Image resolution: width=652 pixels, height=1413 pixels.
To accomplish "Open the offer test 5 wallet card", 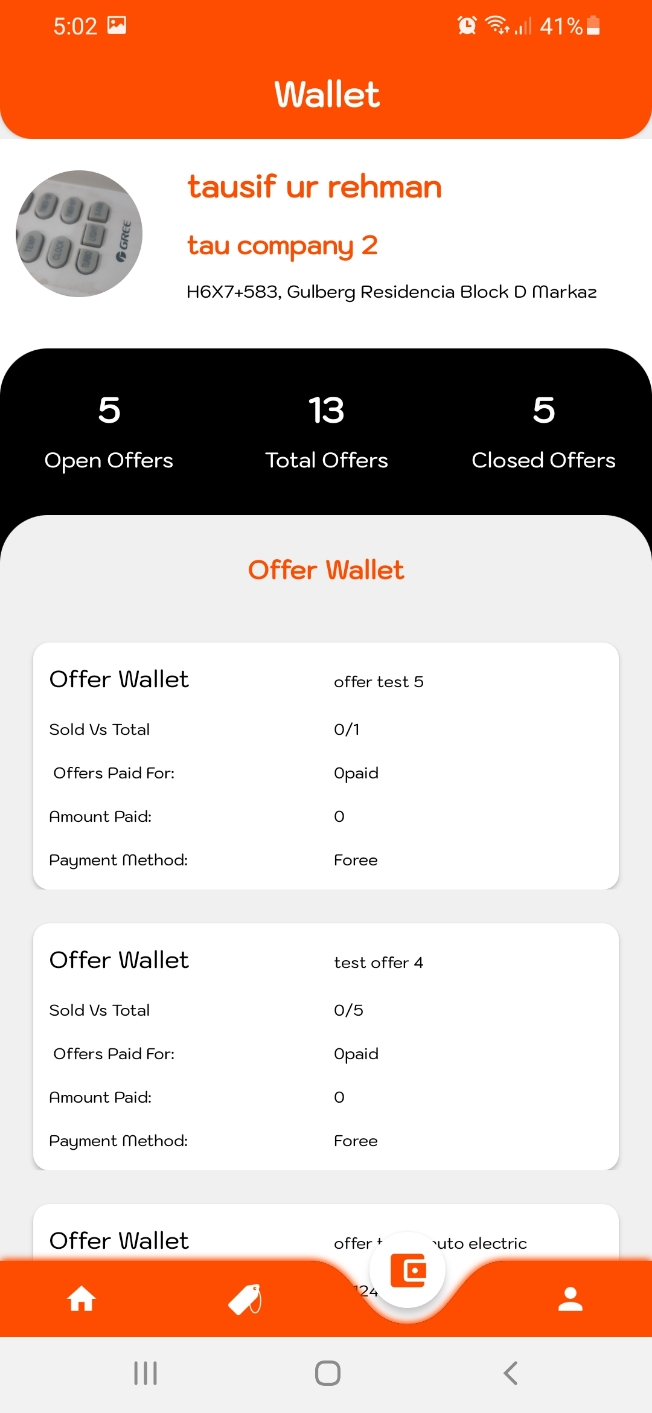I will pos(326,766).
